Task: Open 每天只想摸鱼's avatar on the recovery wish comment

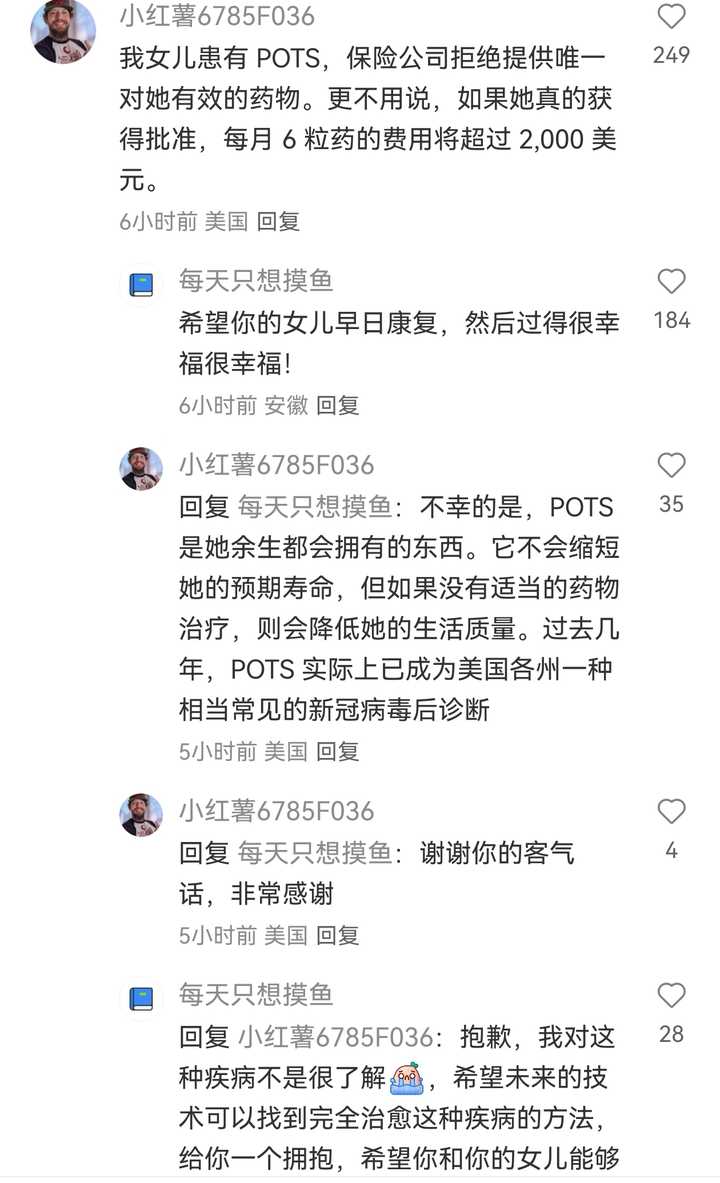Action: click(141, 284)
